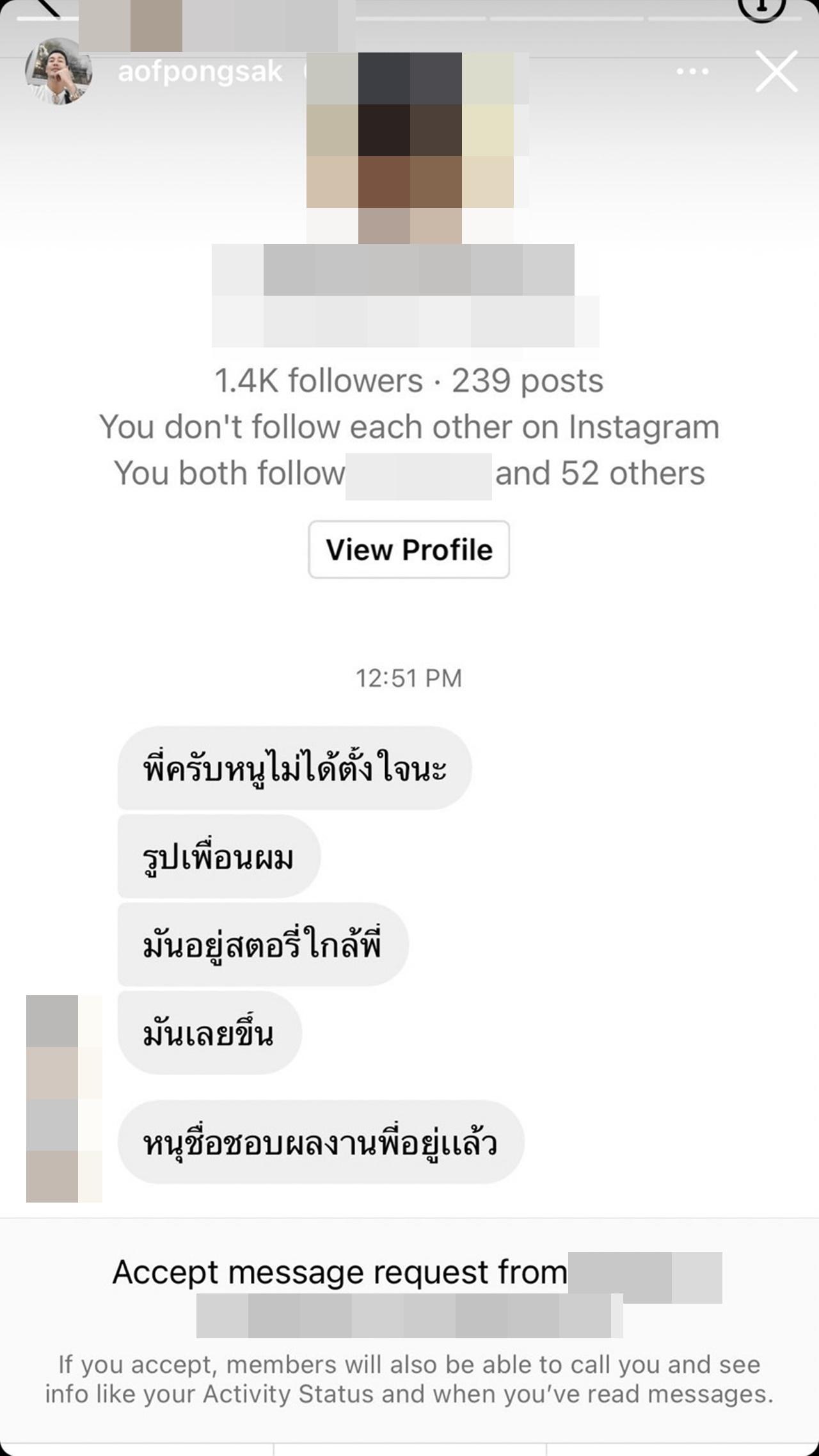Close the story viewer

point(776,72)
